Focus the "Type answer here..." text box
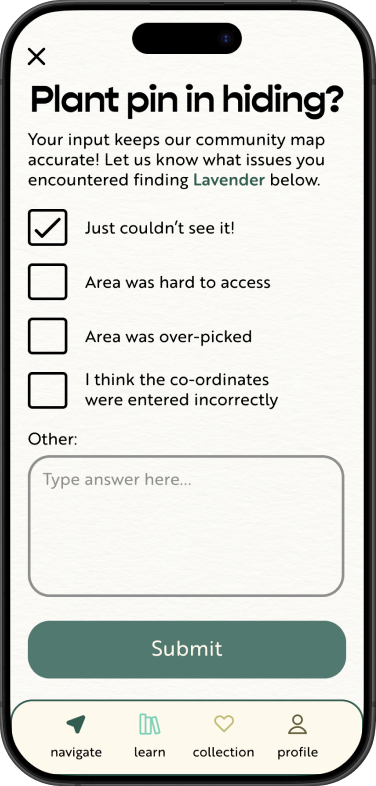 tap(186, 526)
